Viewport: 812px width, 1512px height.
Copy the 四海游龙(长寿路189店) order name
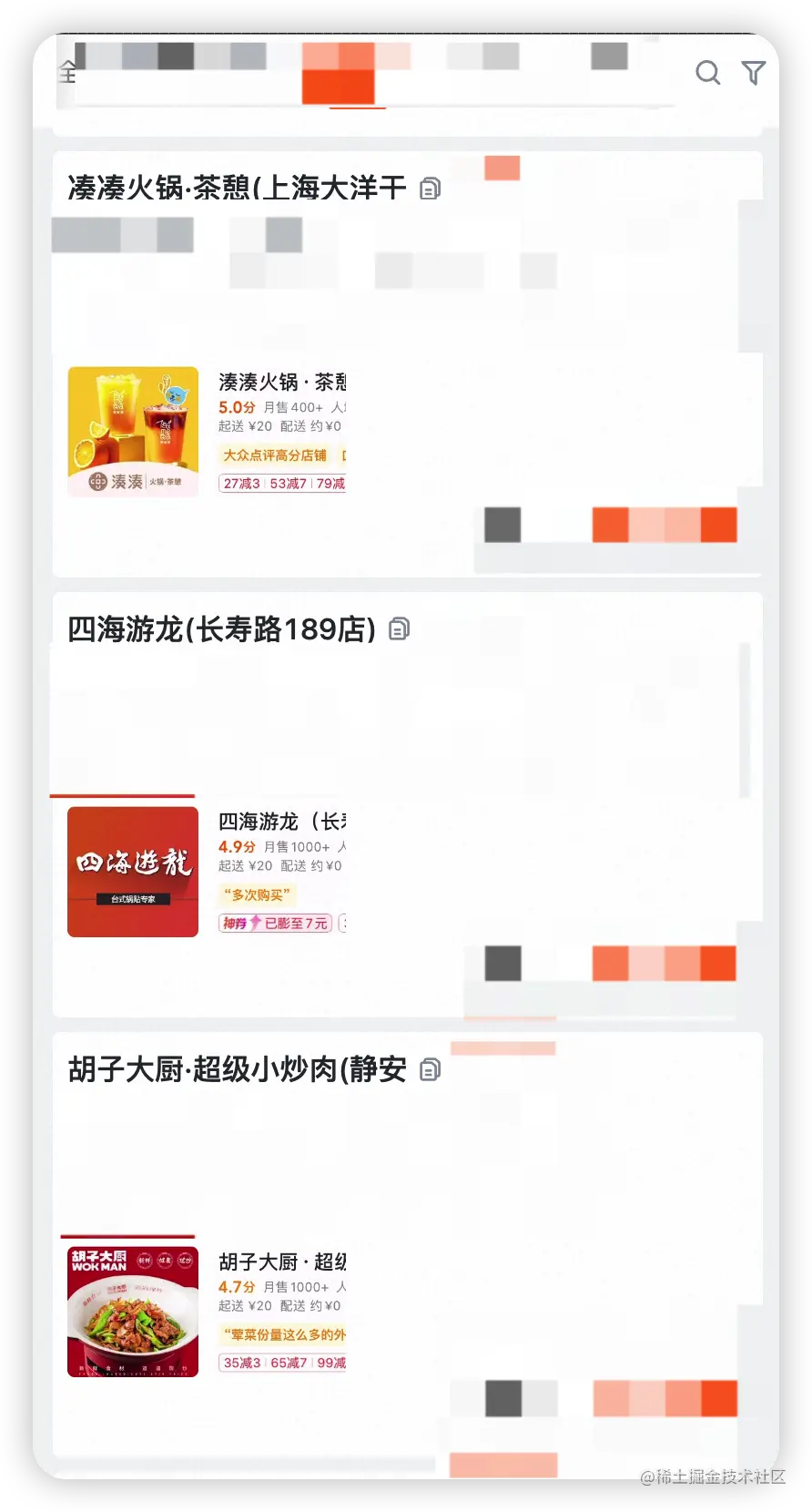tap(399, 628)
